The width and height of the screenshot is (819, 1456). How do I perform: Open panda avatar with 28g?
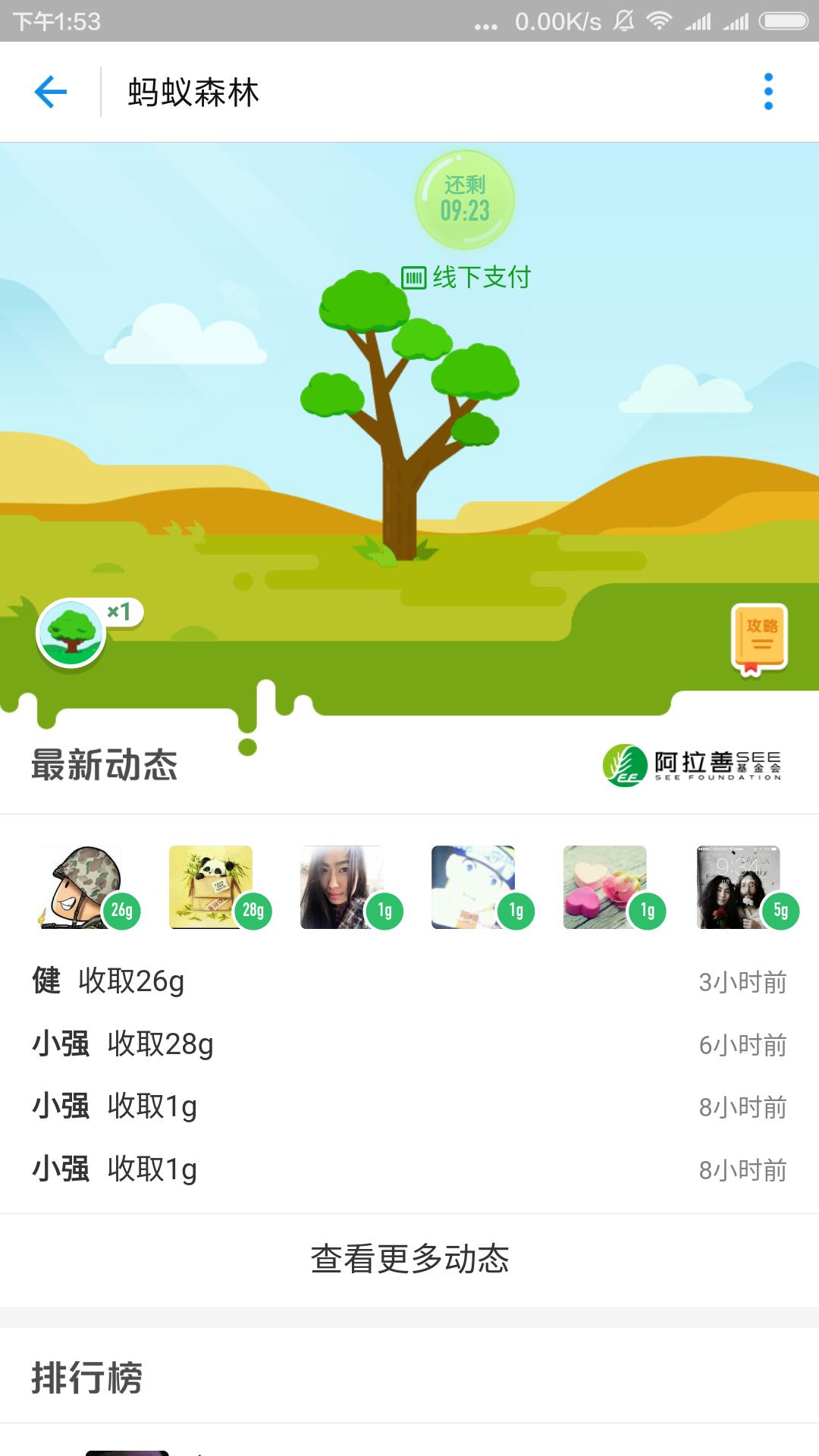[212, 887]
